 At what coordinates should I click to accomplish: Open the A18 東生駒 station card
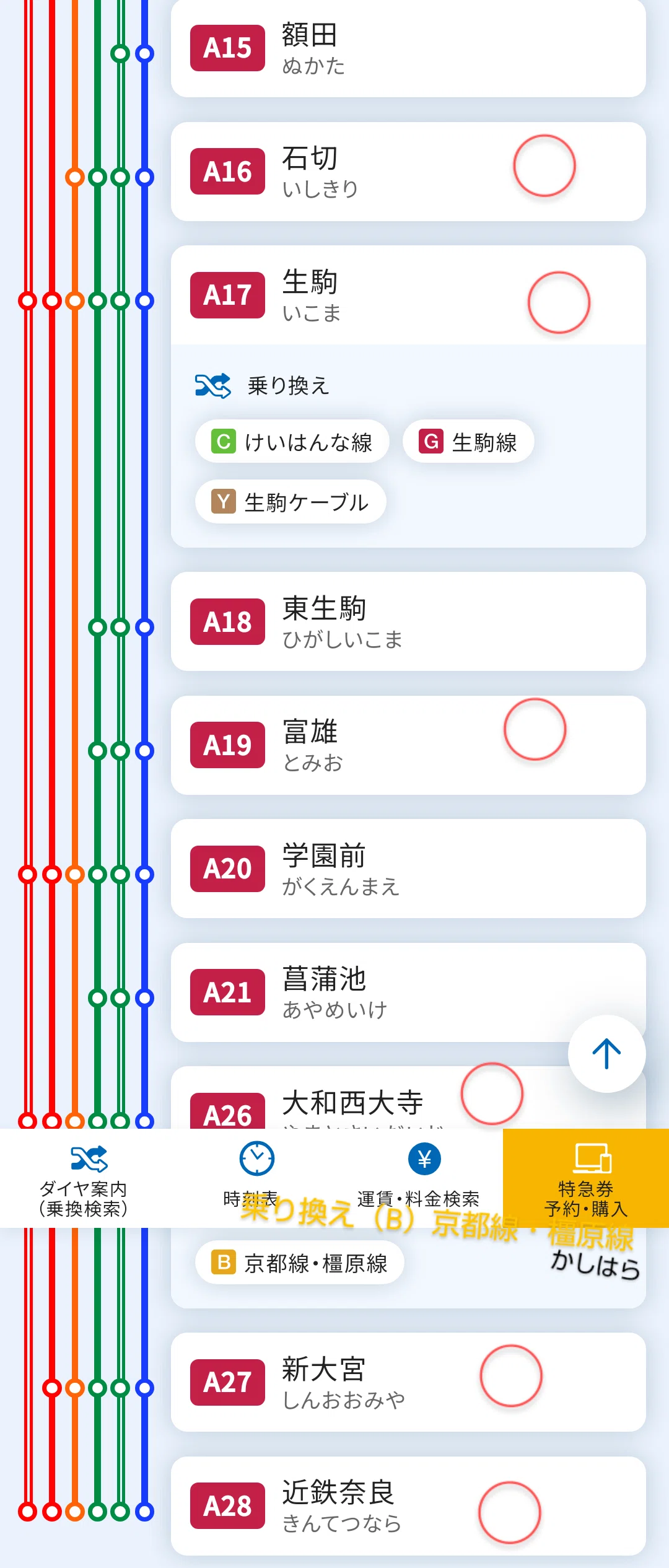pyautogui.click(x=408, y=621)
